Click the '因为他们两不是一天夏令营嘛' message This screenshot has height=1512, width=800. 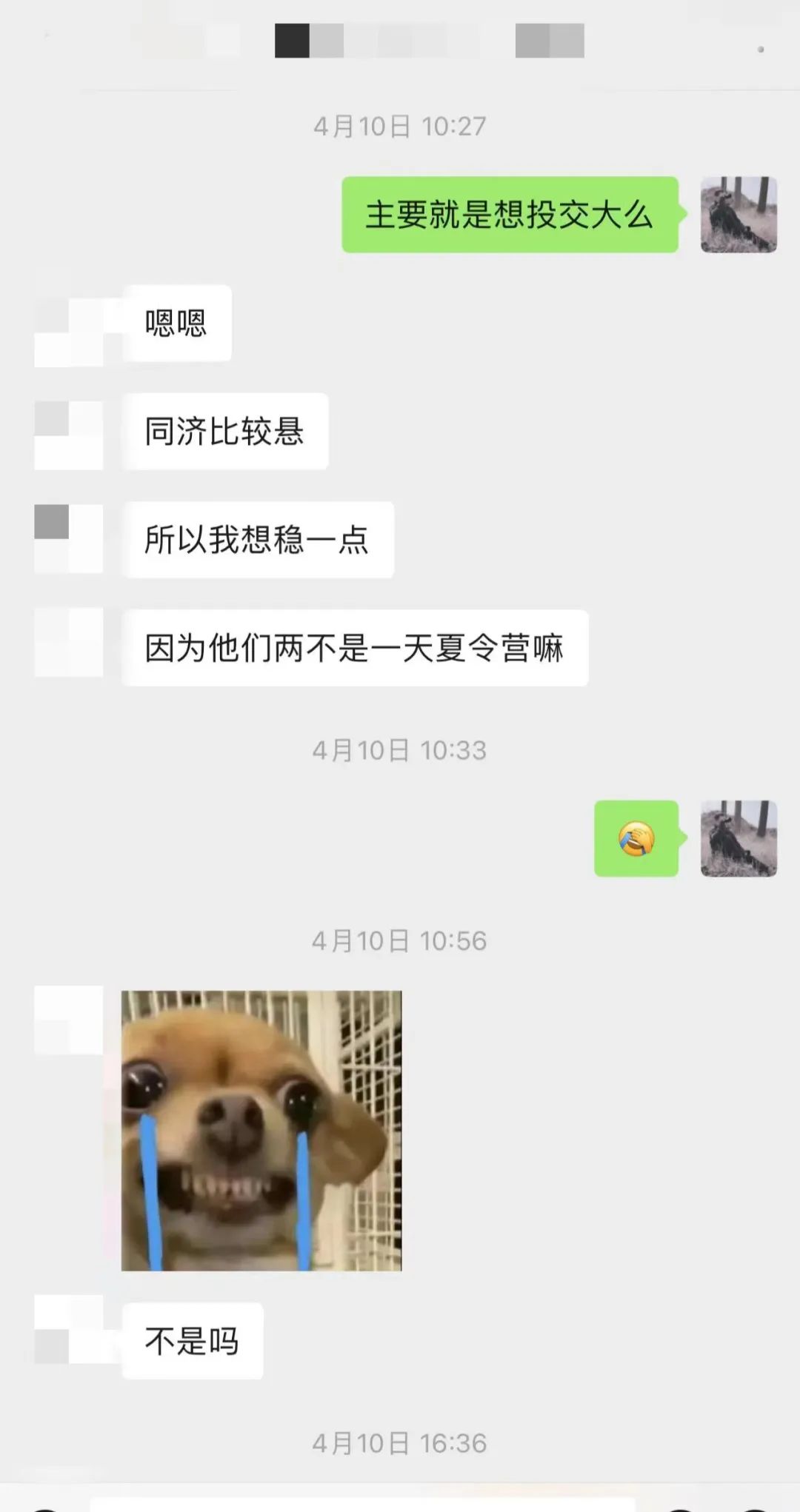(x=356, y=648)
